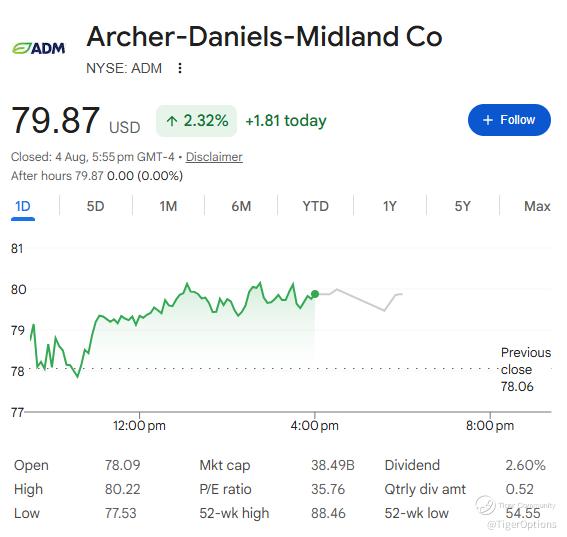Image resolution: width=567 pixels, height=537 pixels.
Task: Switch to the 1M chart range
Action: tap(168, 206)
